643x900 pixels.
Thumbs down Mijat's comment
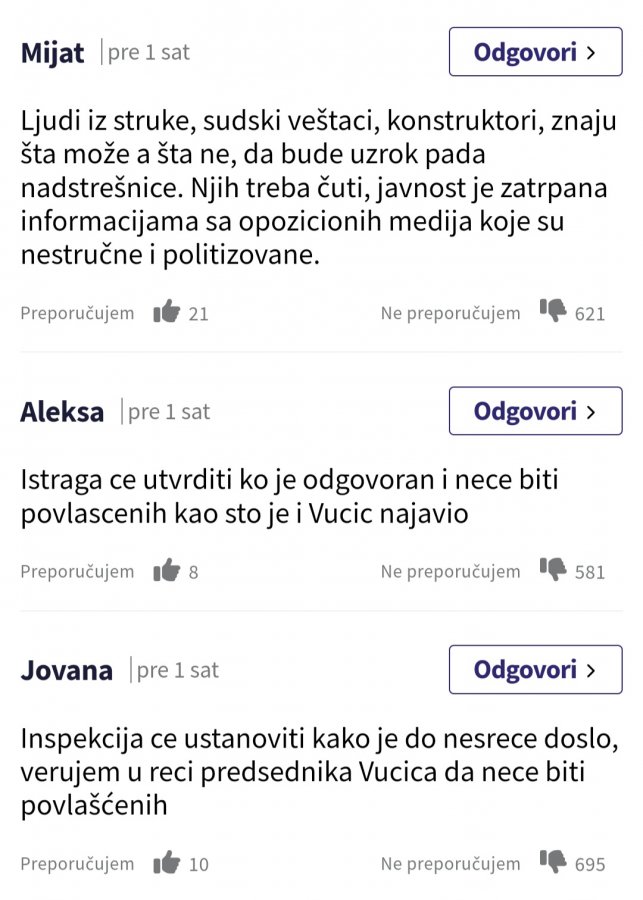tap(552, 311)
